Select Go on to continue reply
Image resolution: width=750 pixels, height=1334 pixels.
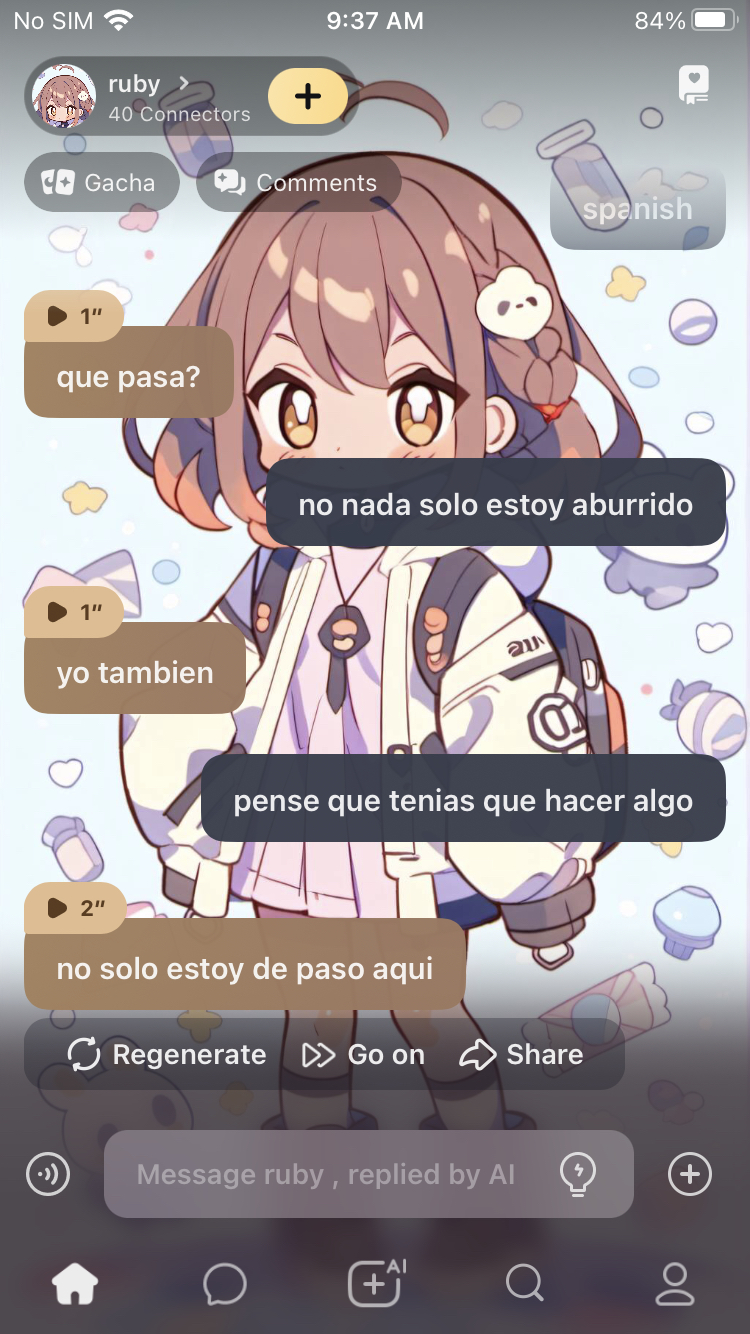[x=364, y=1054]
